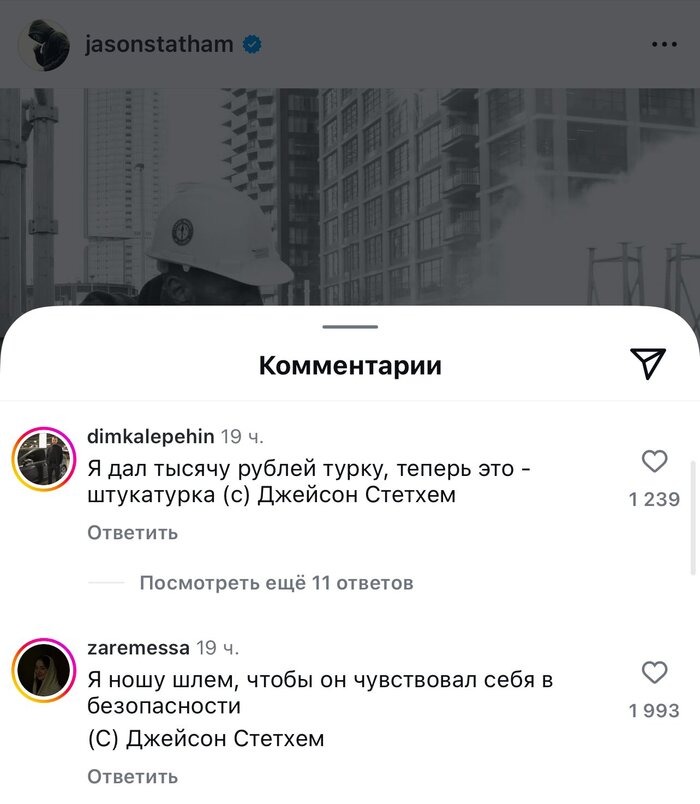Tap the comments sheet drag handle
700x804 pixels.
(350, 327)
